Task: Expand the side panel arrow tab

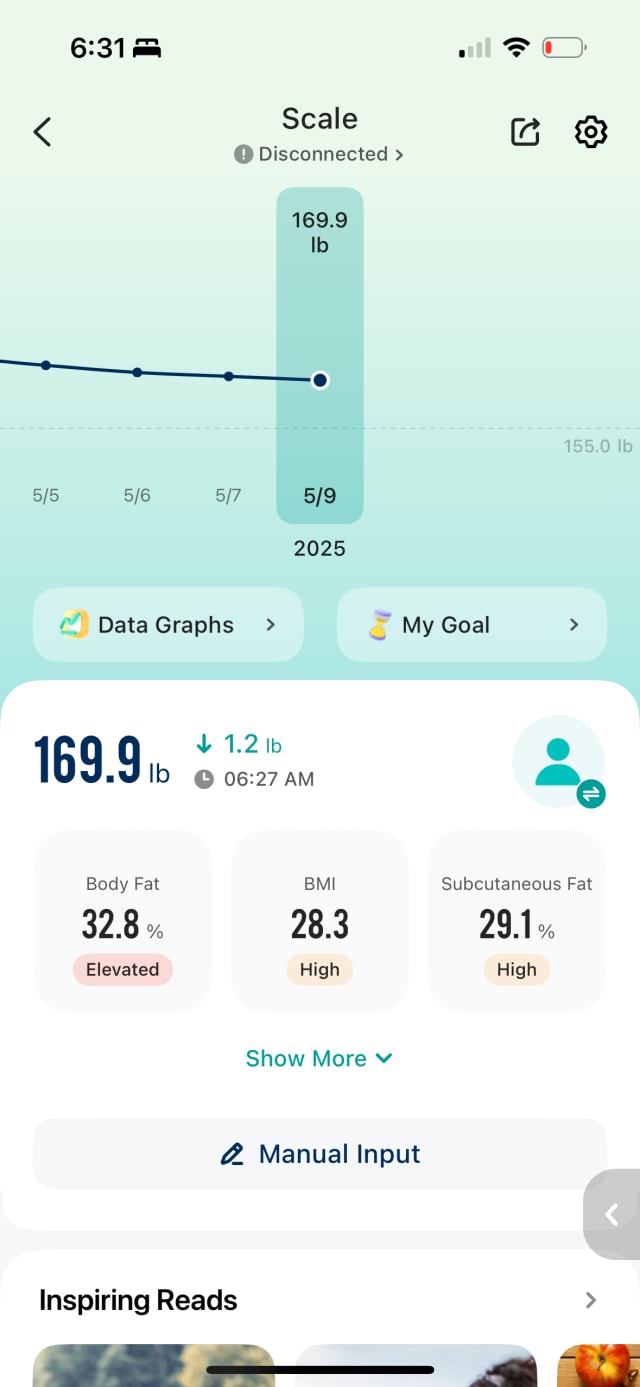Action: [612, 1214]
